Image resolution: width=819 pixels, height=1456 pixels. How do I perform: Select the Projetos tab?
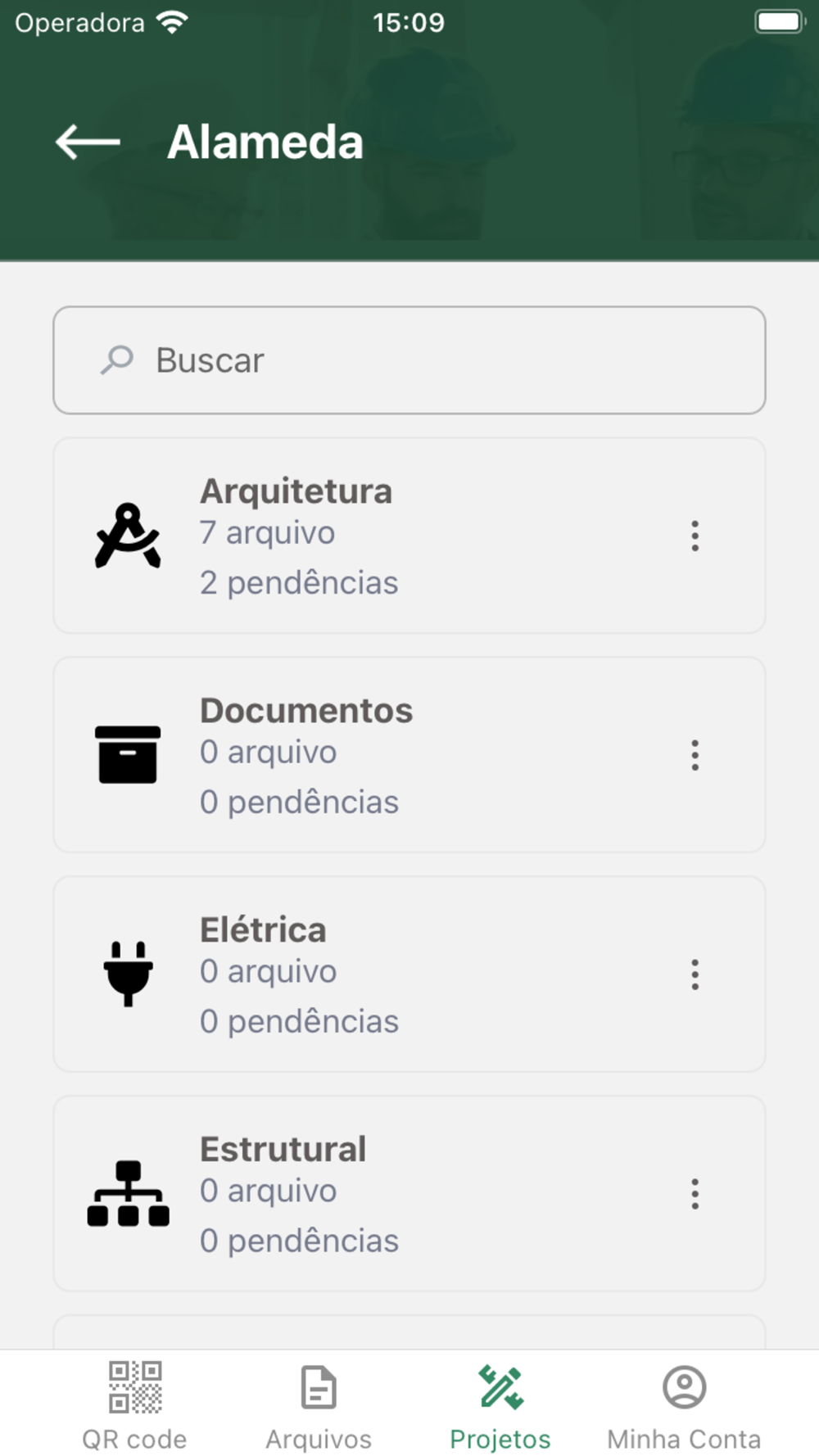[x=500, y=1405]
